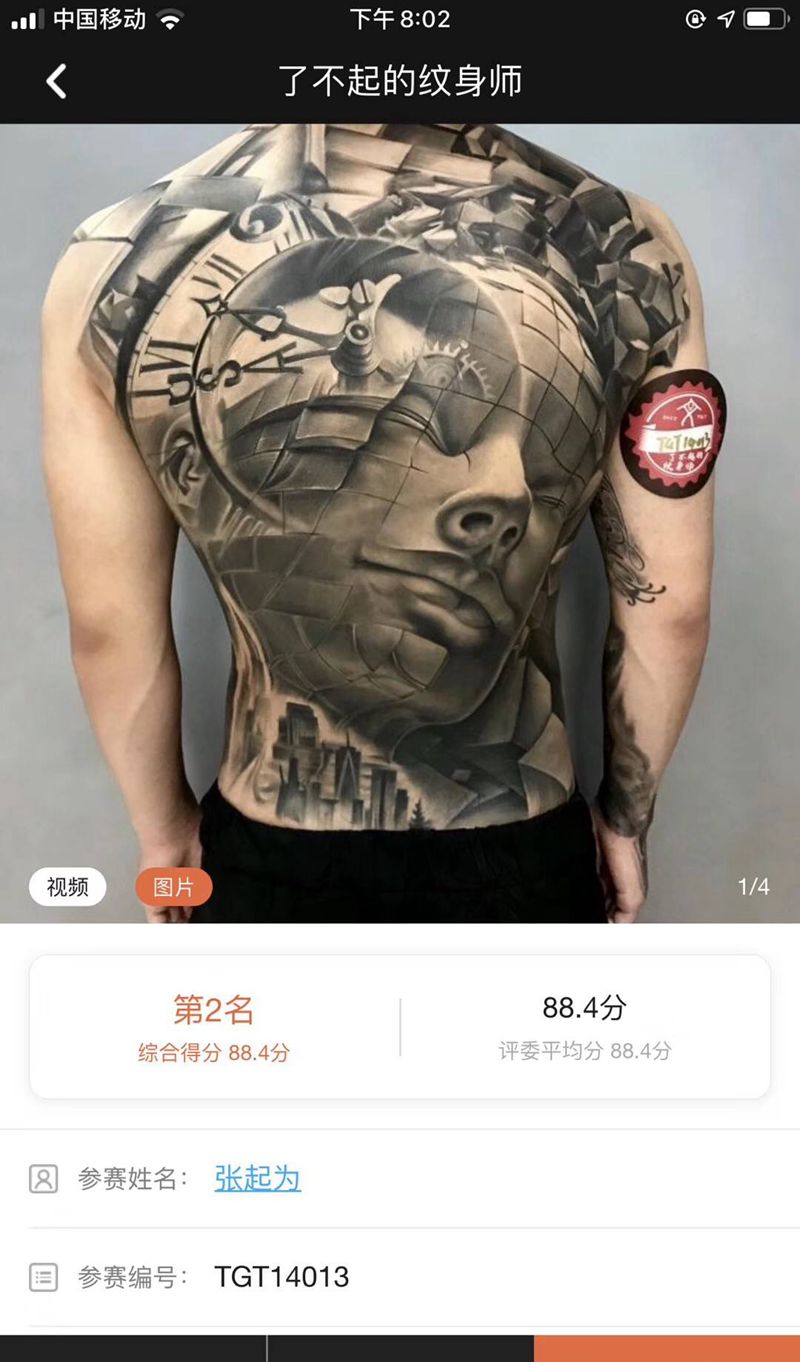800x1362 pixels.
Task: Switch to the 视频 tab
Action: [67, 886]
